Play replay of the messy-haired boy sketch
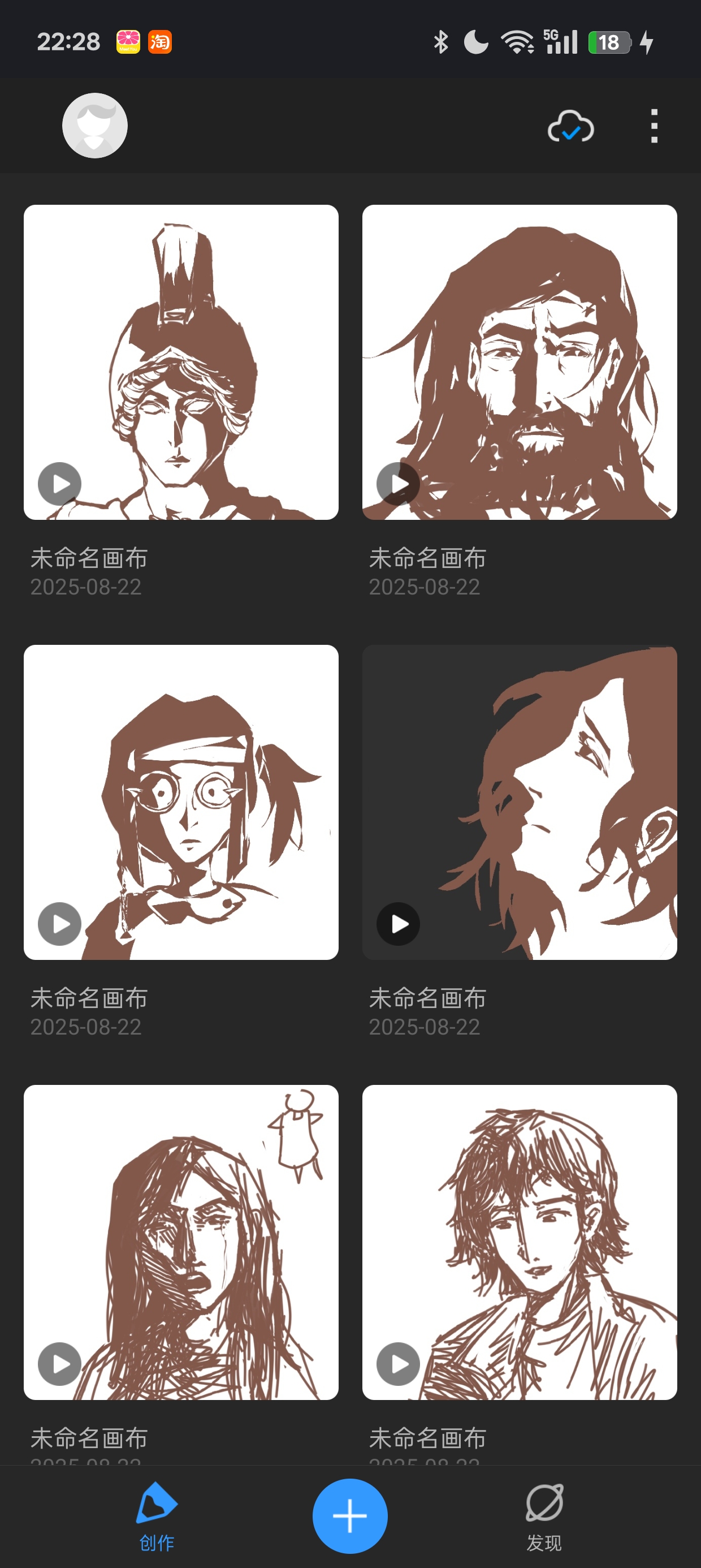Image resolution: width=701 pixels, height=1568 pixels. click(x=398, y=1364)
